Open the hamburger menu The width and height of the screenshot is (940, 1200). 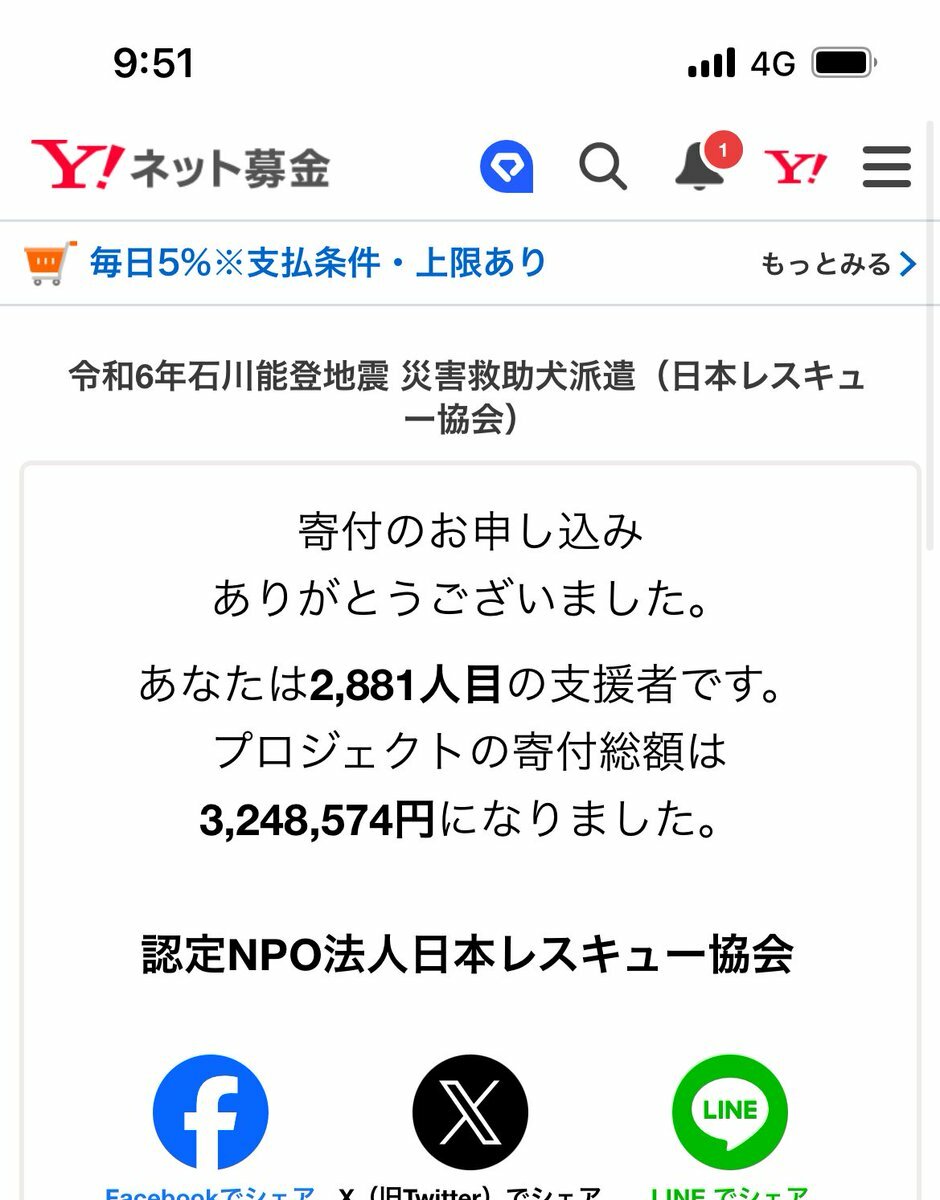tap(887, 167)
